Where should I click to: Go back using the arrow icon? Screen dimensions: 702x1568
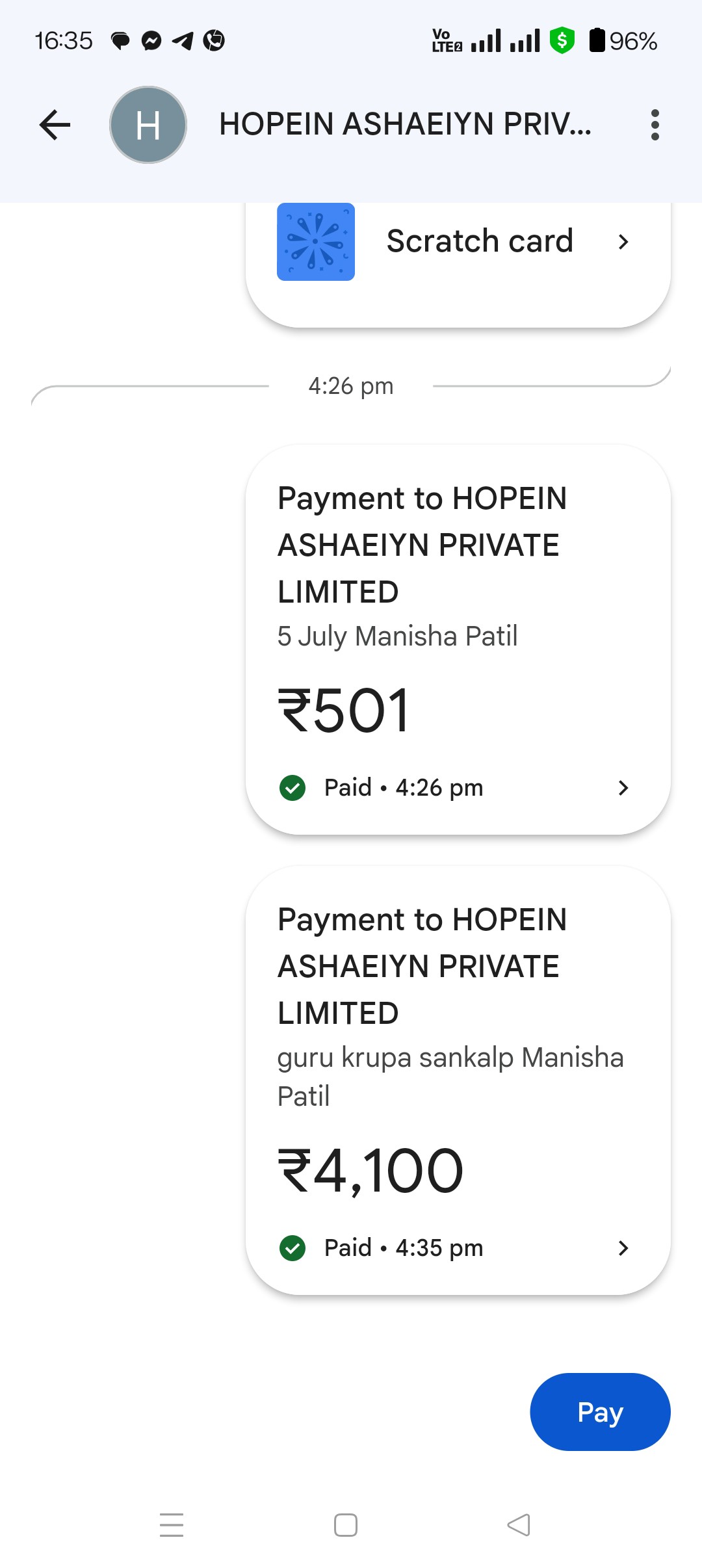tap(55, 125)
